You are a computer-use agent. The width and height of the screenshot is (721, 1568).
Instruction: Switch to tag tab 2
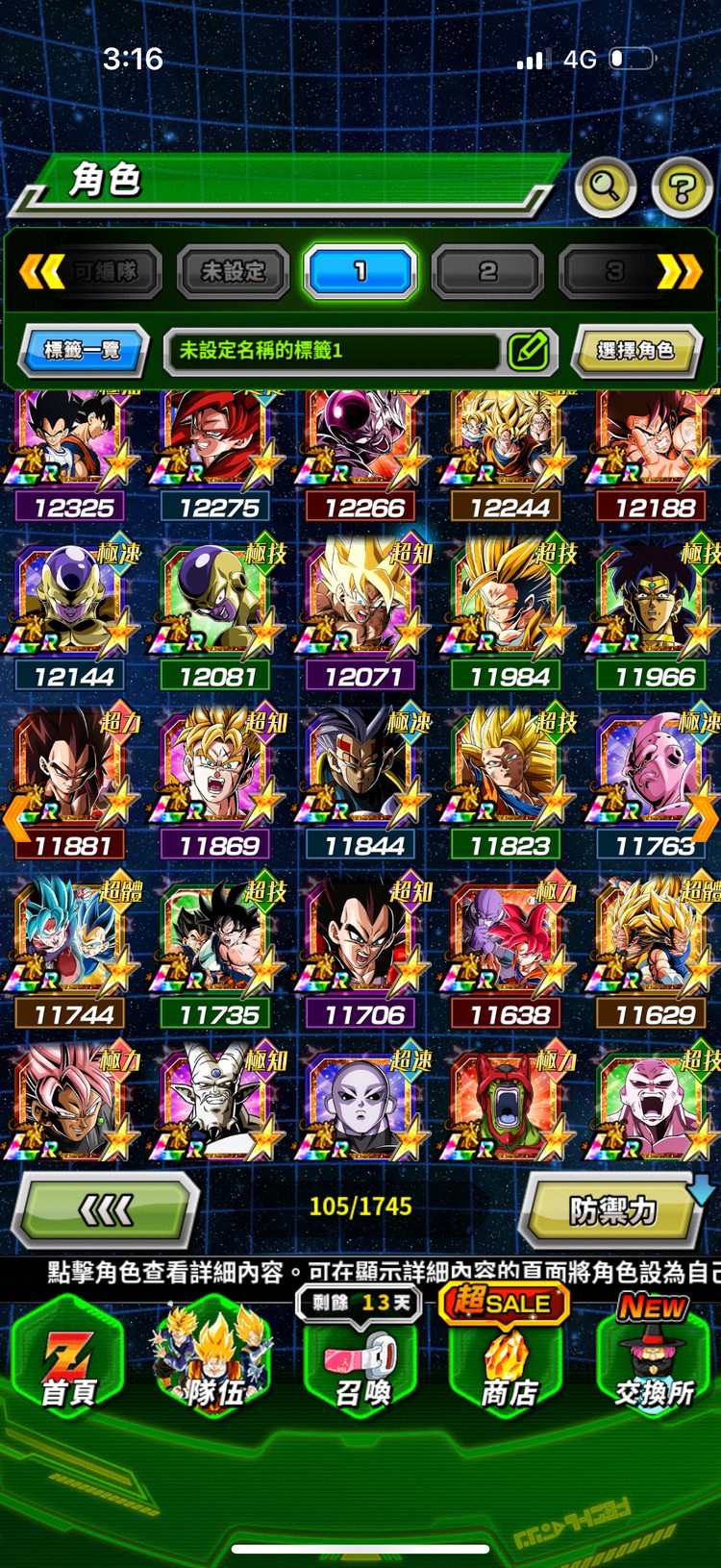(x=488, y=272)
